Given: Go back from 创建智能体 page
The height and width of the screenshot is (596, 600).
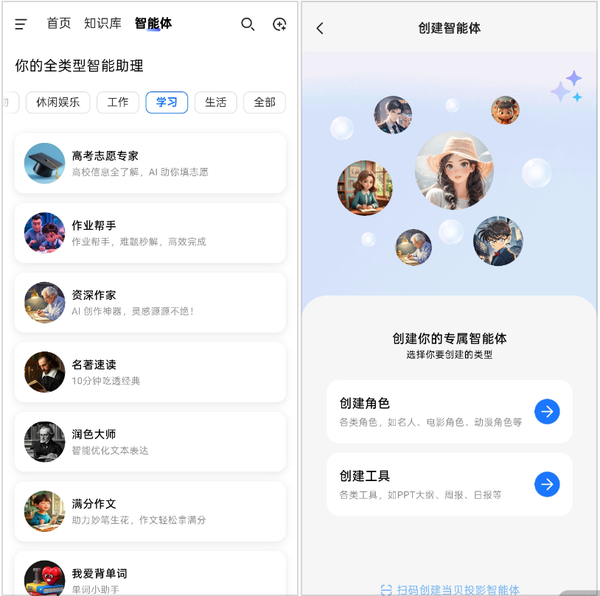Looking at the screenshot, I should [320, 28].
